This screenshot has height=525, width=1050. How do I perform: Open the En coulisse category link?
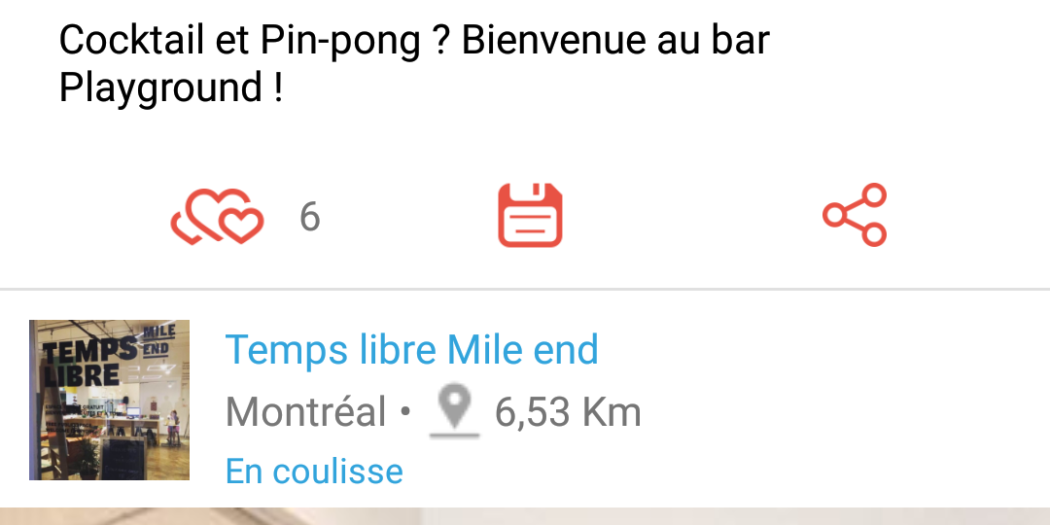pos(314,471)
